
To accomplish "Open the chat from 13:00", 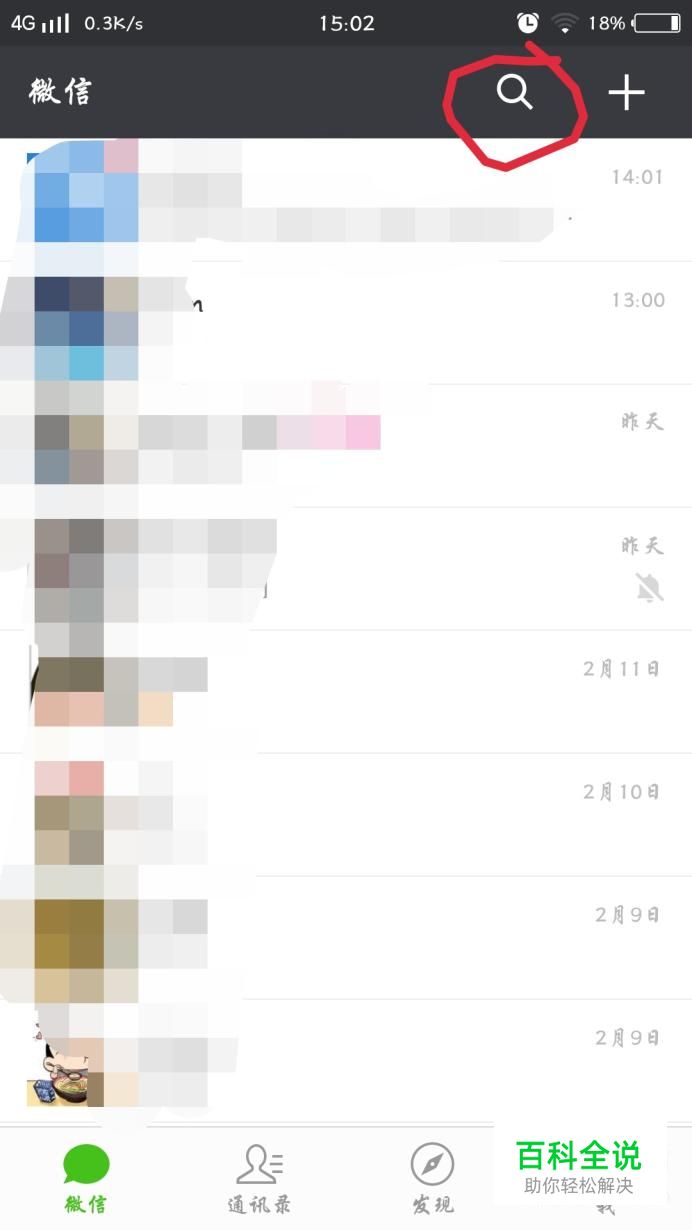I will tap(346, 323).
